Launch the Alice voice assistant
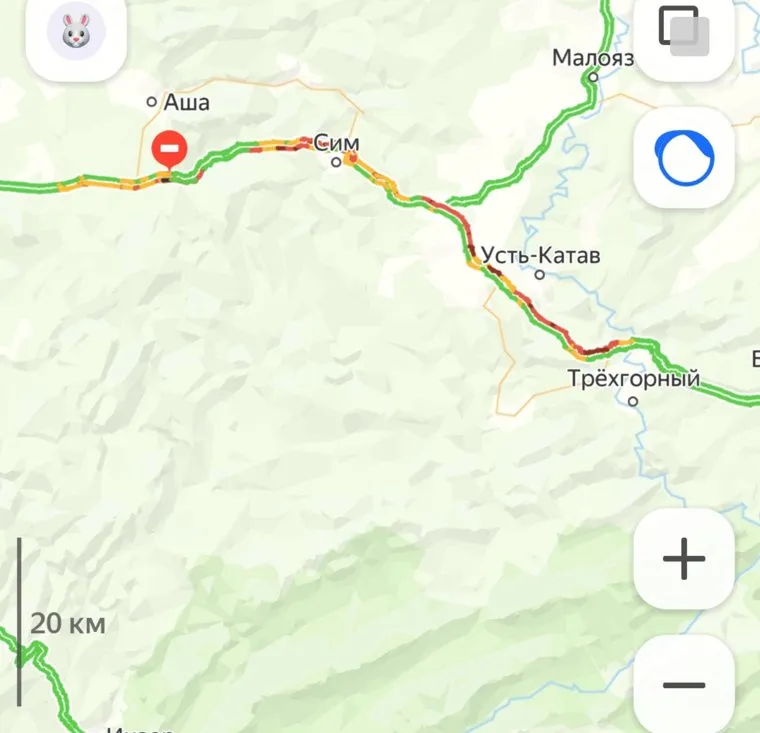760x733 pixels. (684, 158)
